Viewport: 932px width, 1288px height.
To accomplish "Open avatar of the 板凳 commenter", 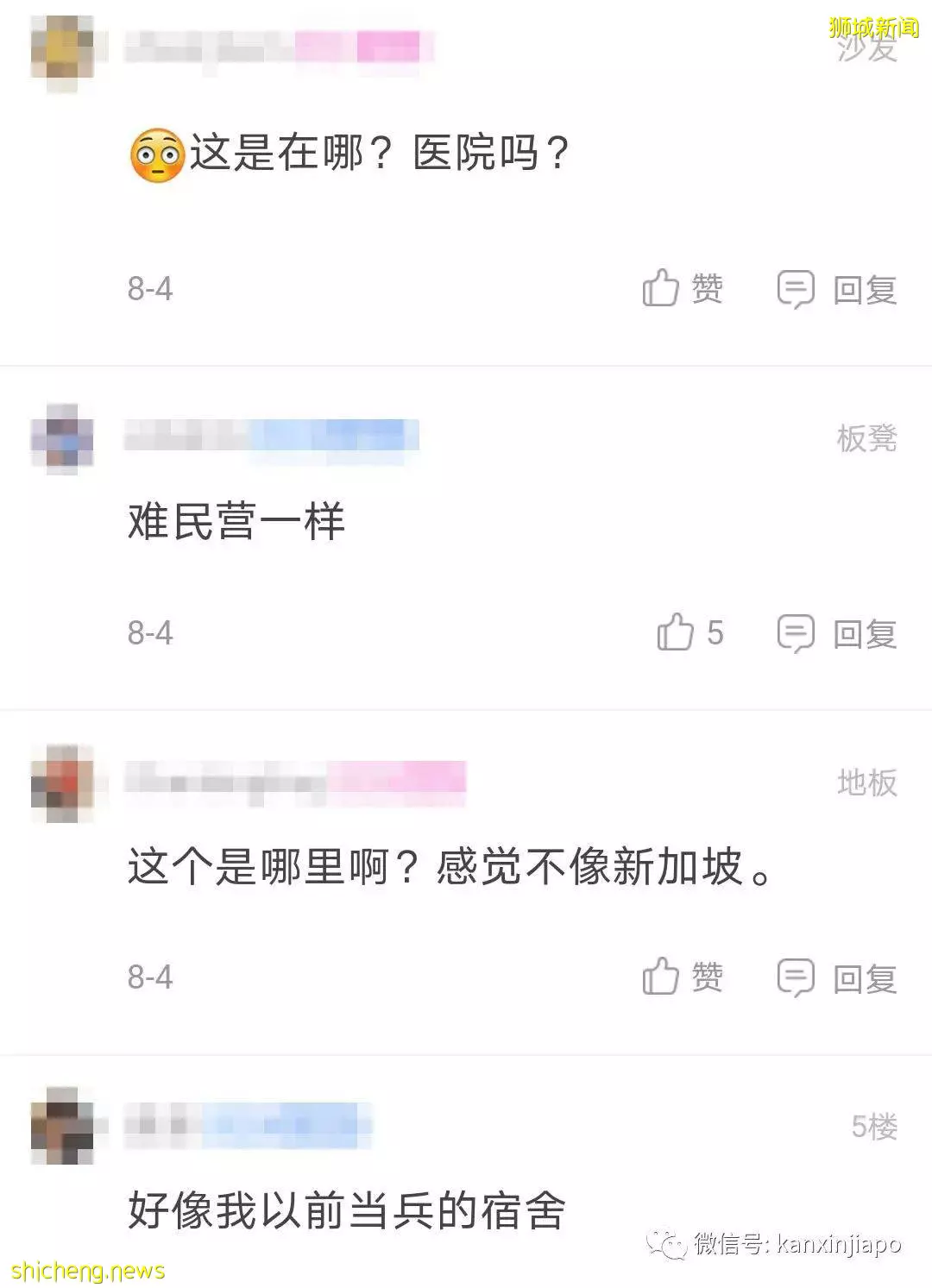I will 62,438.
